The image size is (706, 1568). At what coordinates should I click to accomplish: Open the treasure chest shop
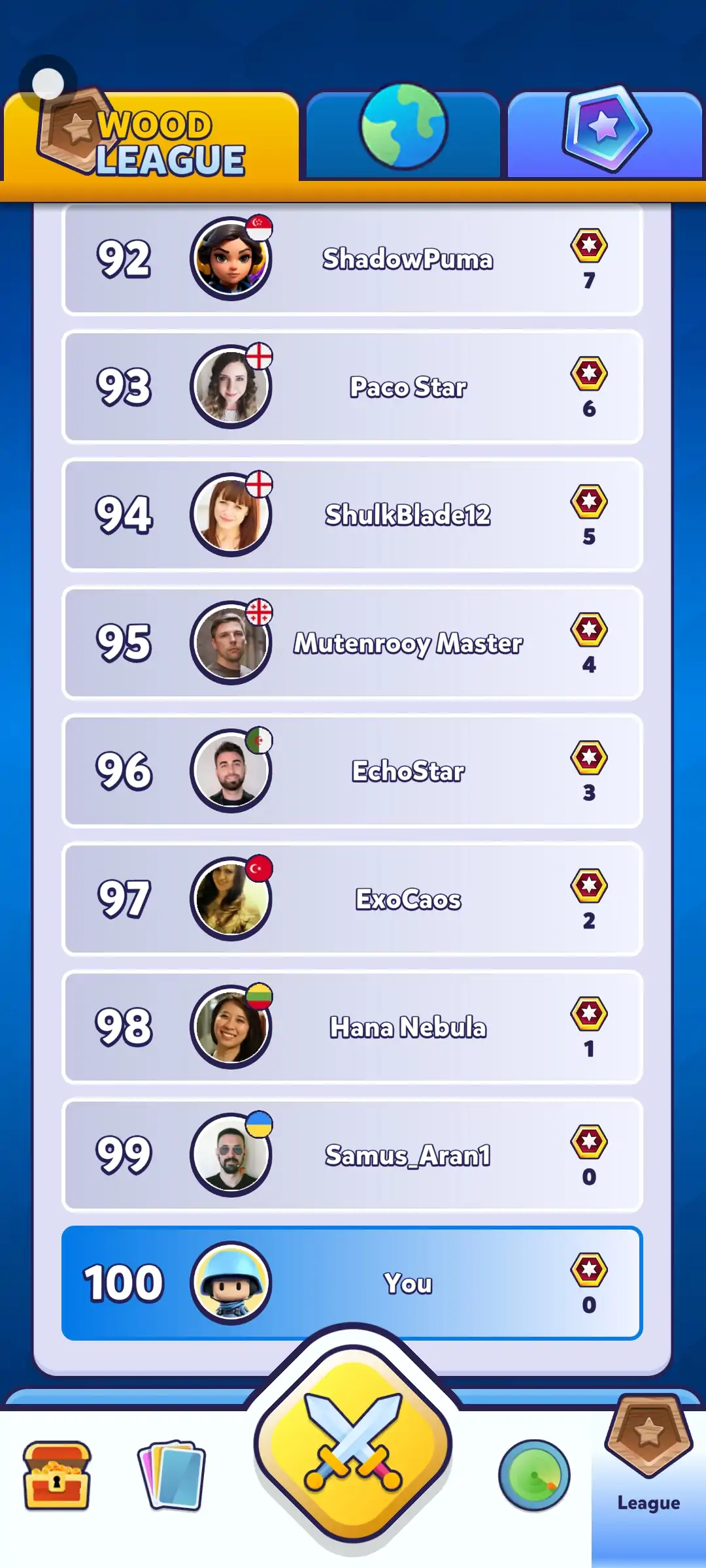click(57, 1475)
